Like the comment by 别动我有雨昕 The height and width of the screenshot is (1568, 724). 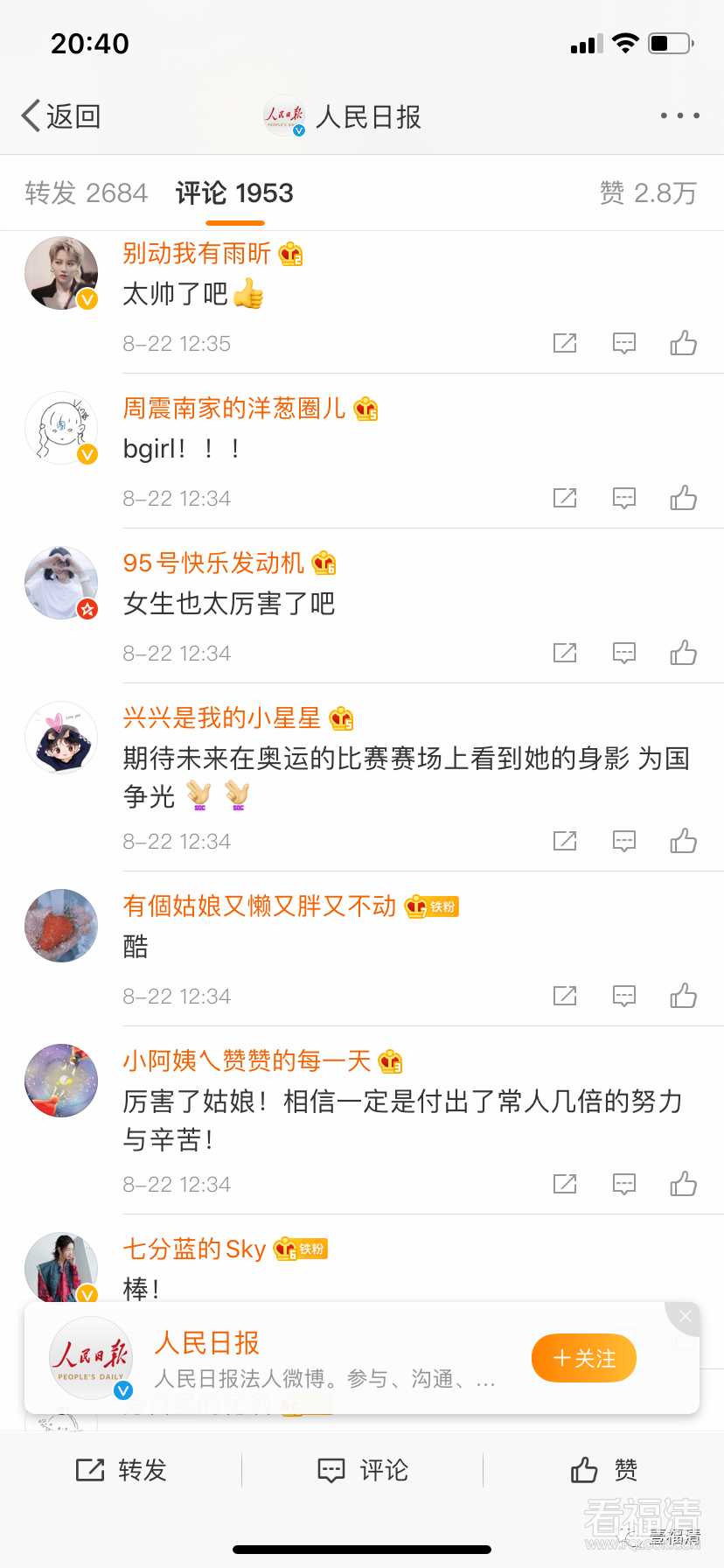[x=683, y=343]
